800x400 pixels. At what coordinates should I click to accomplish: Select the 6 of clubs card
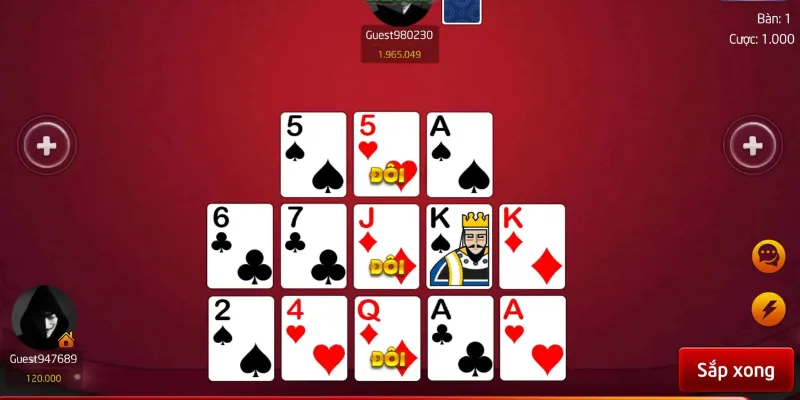pyautogui.click(x=240, y=246)
